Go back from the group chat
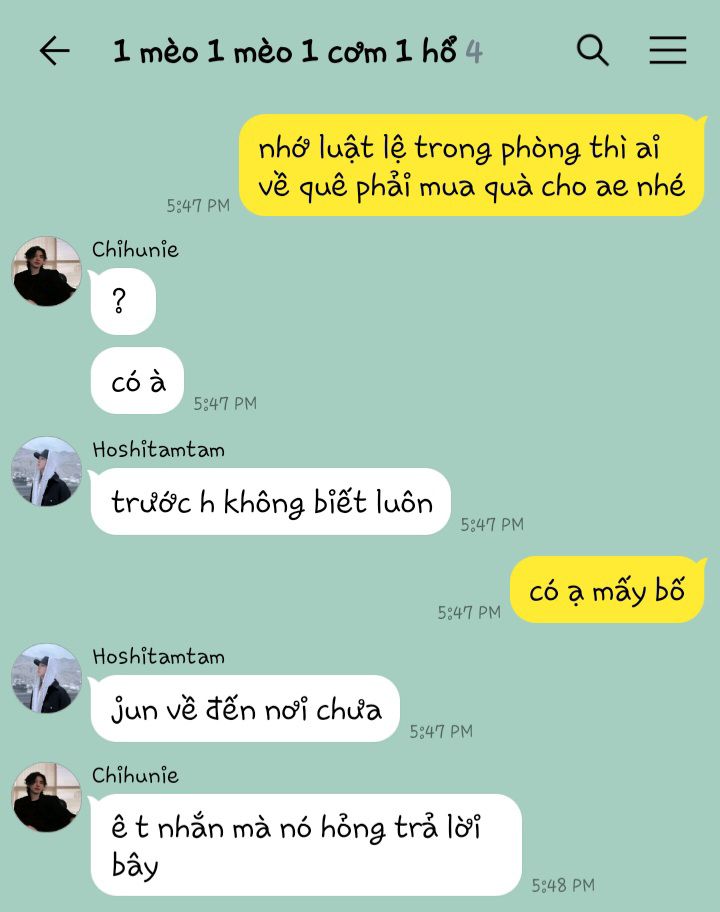The image size is (720, 912). click(x=54, y=51)
